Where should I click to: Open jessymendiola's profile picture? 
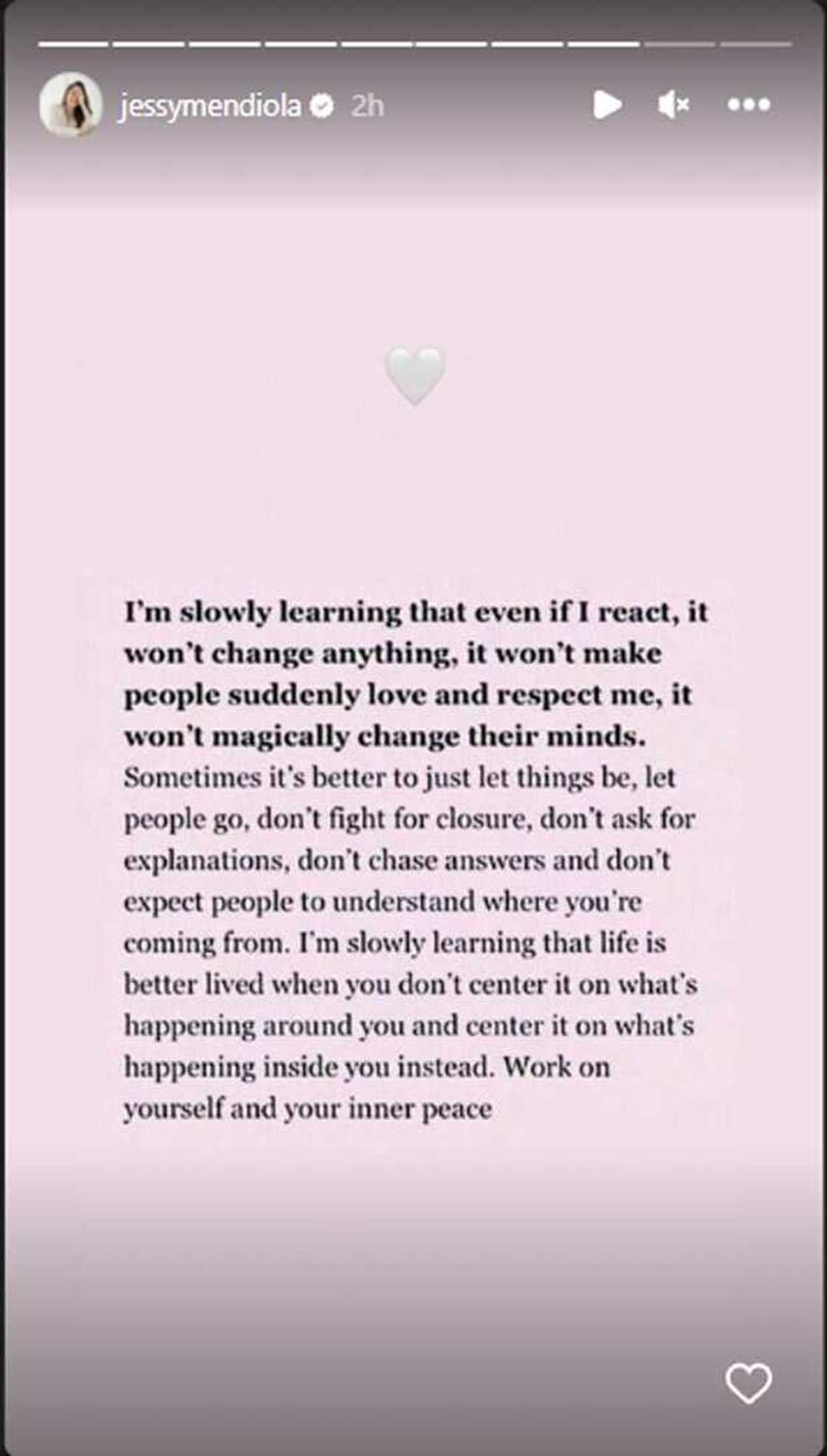pyautogui.click(x=71, y=105)
